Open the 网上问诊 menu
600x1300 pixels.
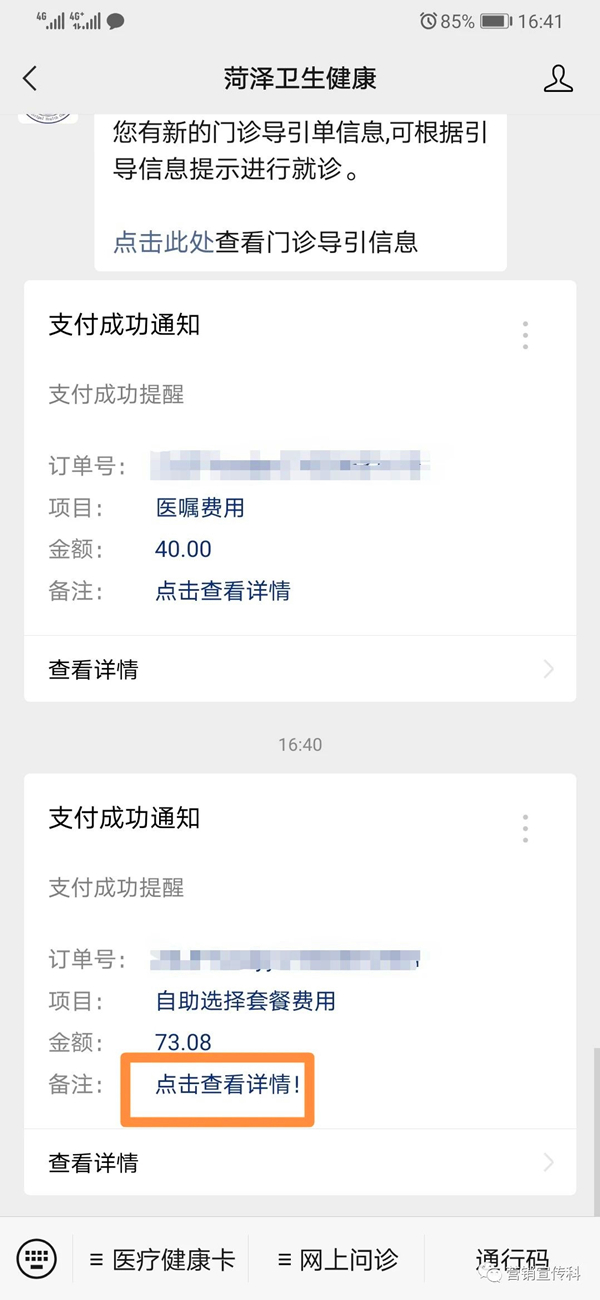click(337, 1259)
